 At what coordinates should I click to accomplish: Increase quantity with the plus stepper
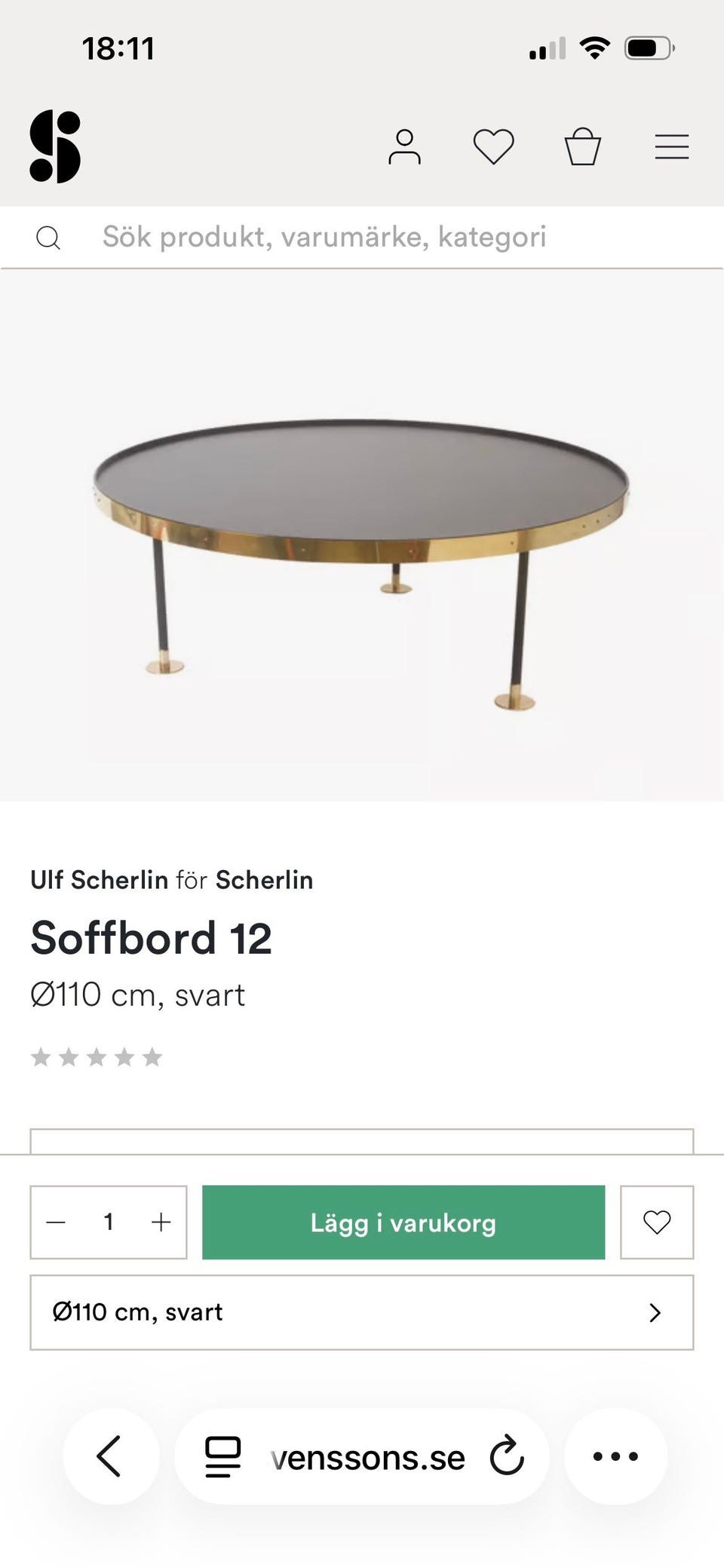pos(161,1222)
